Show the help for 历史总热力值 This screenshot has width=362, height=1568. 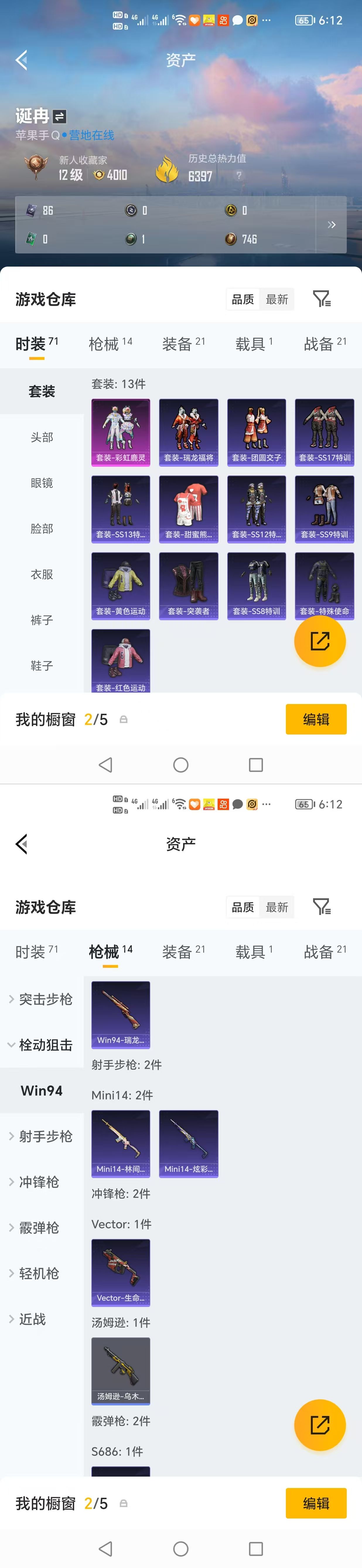pos(239,176)
